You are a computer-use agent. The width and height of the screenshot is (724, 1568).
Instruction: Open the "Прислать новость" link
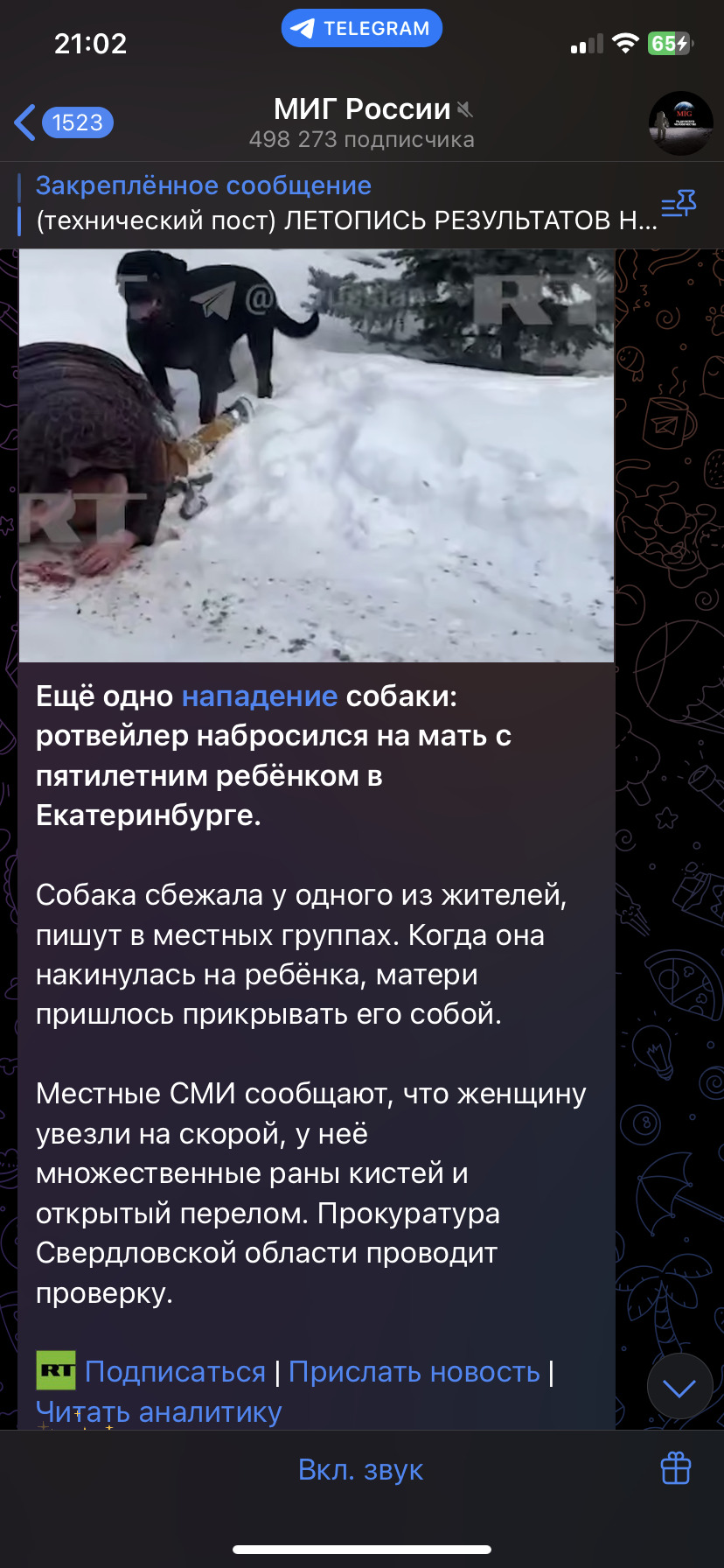click(x=414, y=1372)
